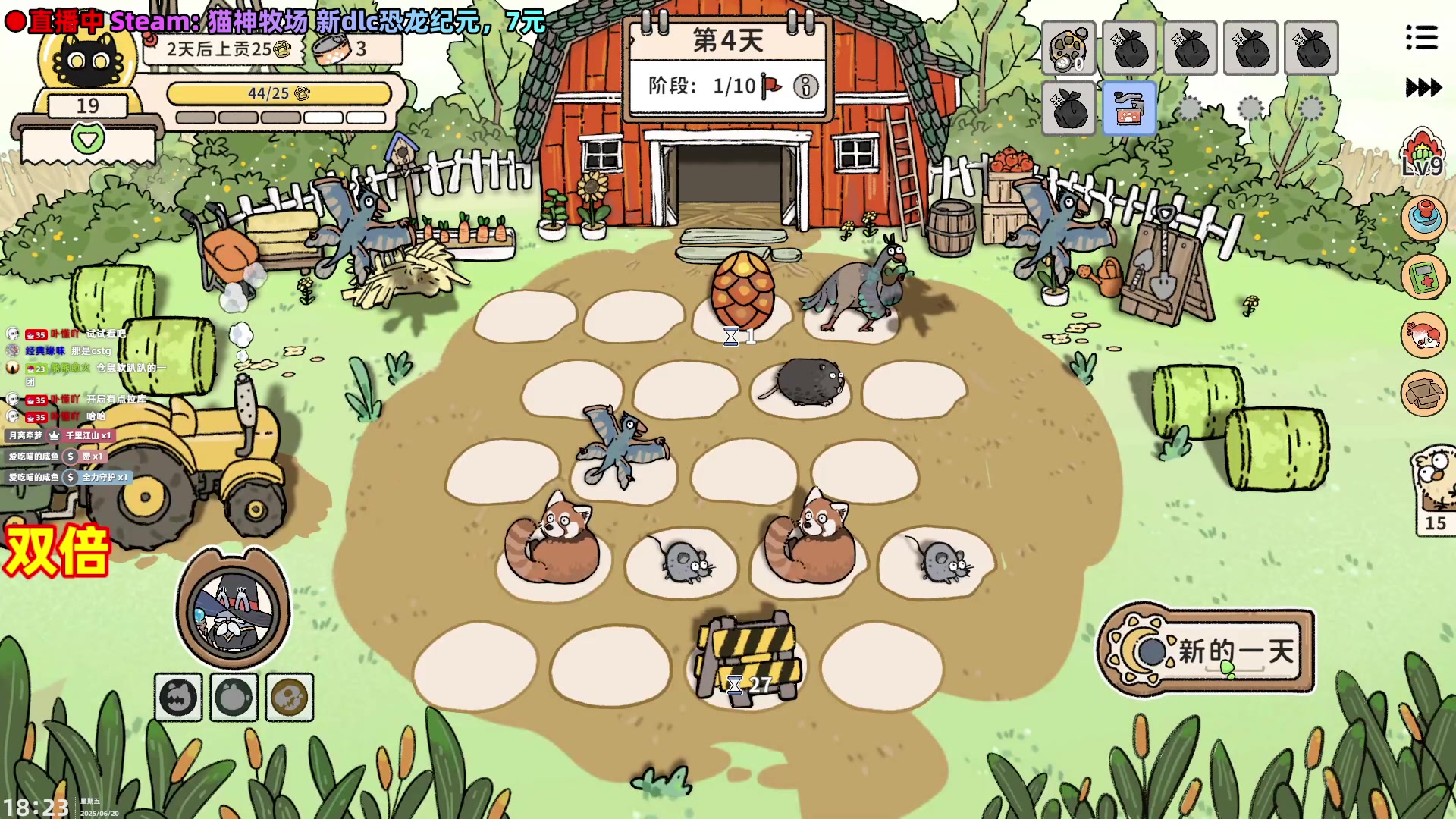1456x819 pixels.
Task: Tap the red joystick button icon
Action: (x=1423, y=218)
